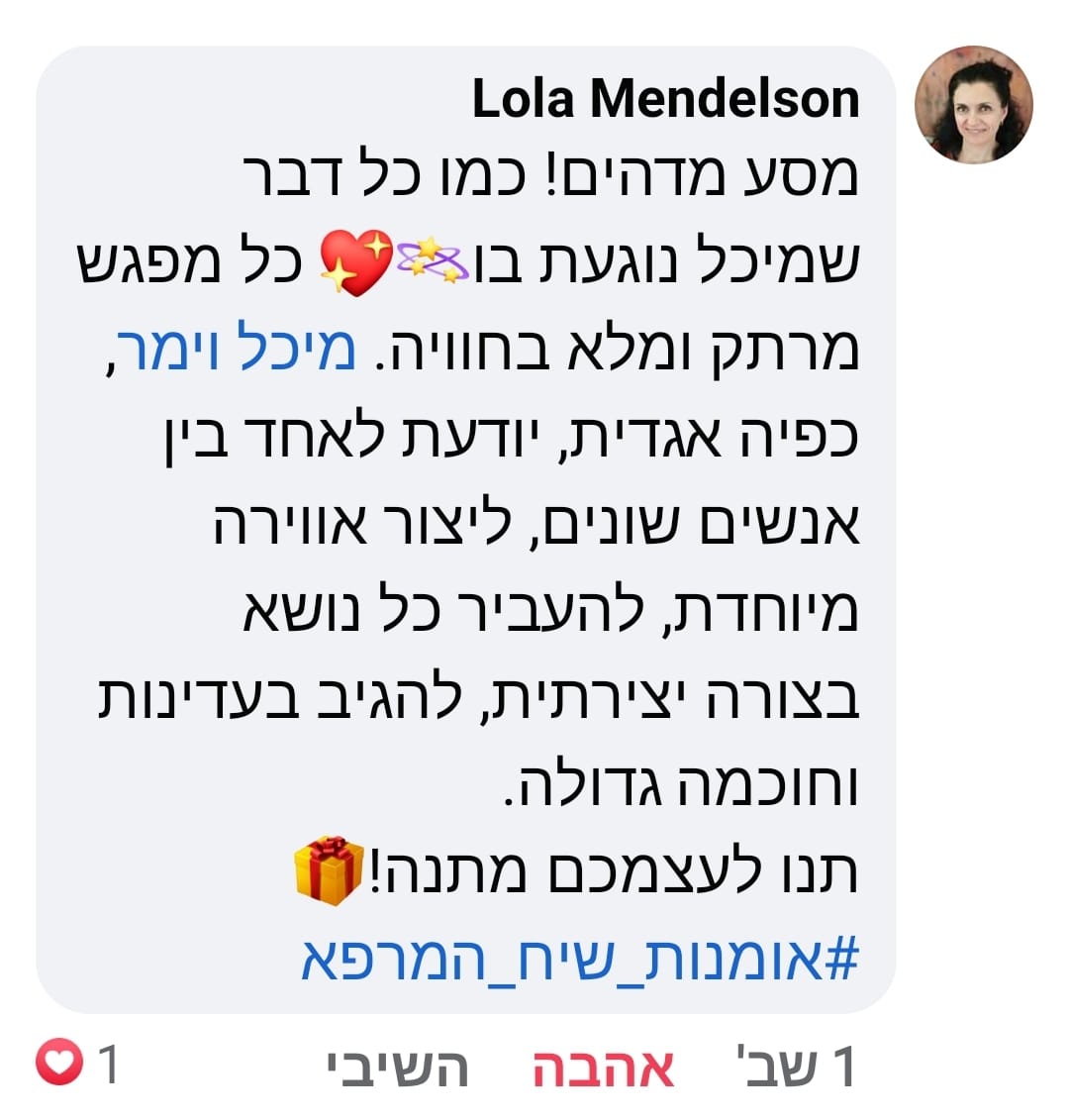Open the hashtag #אומנות_שיח_המרפא
1069x1120 pixels.
point(580,959)
